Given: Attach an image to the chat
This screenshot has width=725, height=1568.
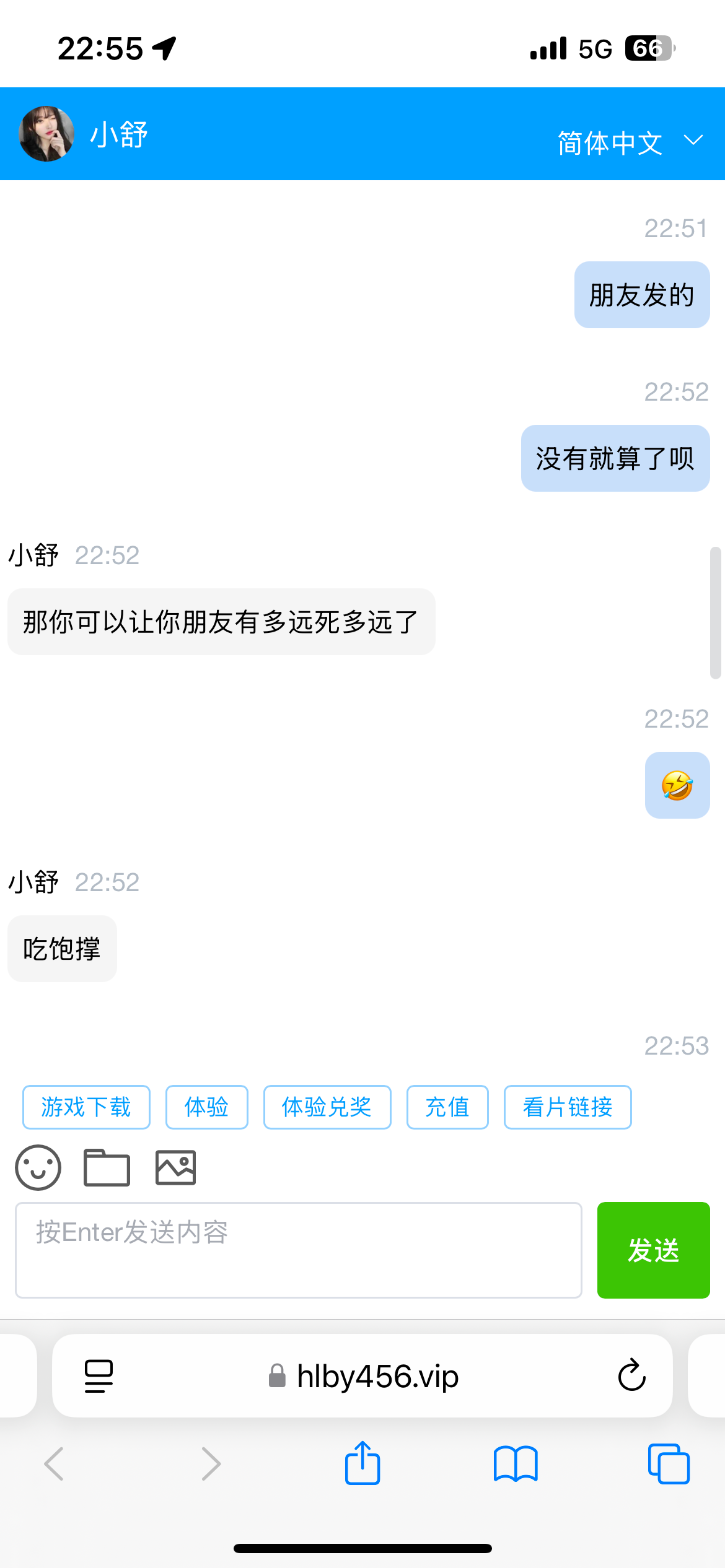Looking at the screenshot, I should 175,1167.
